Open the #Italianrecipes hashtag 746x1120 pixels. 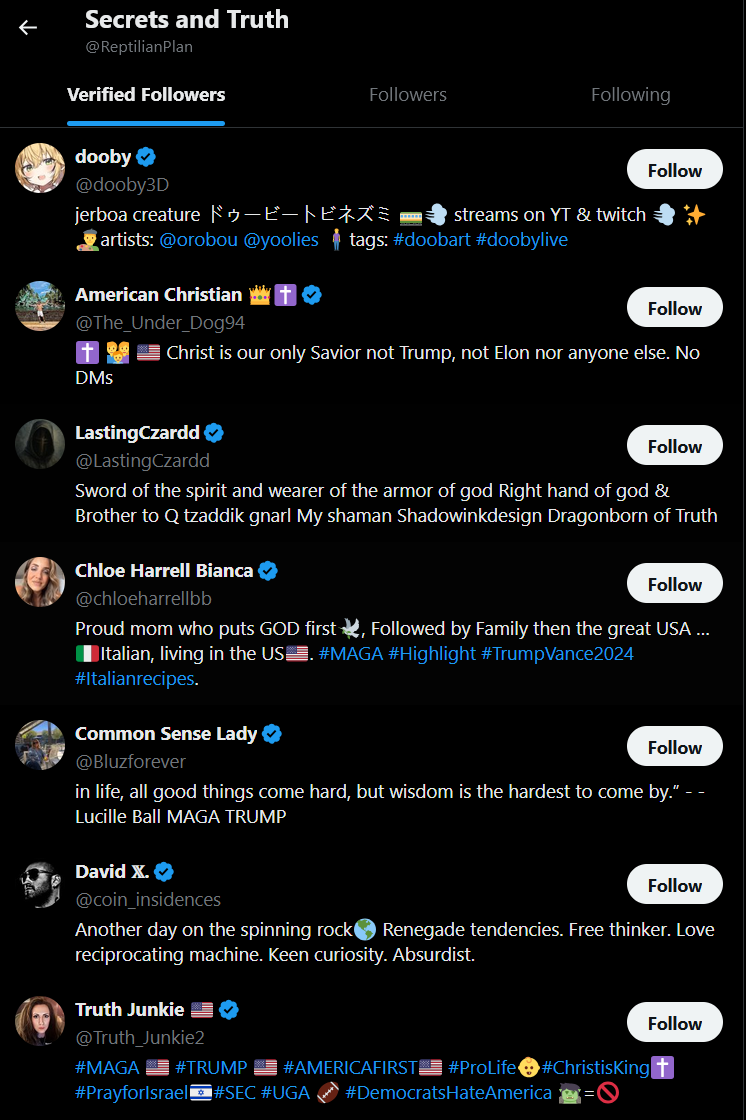point(134,679)
